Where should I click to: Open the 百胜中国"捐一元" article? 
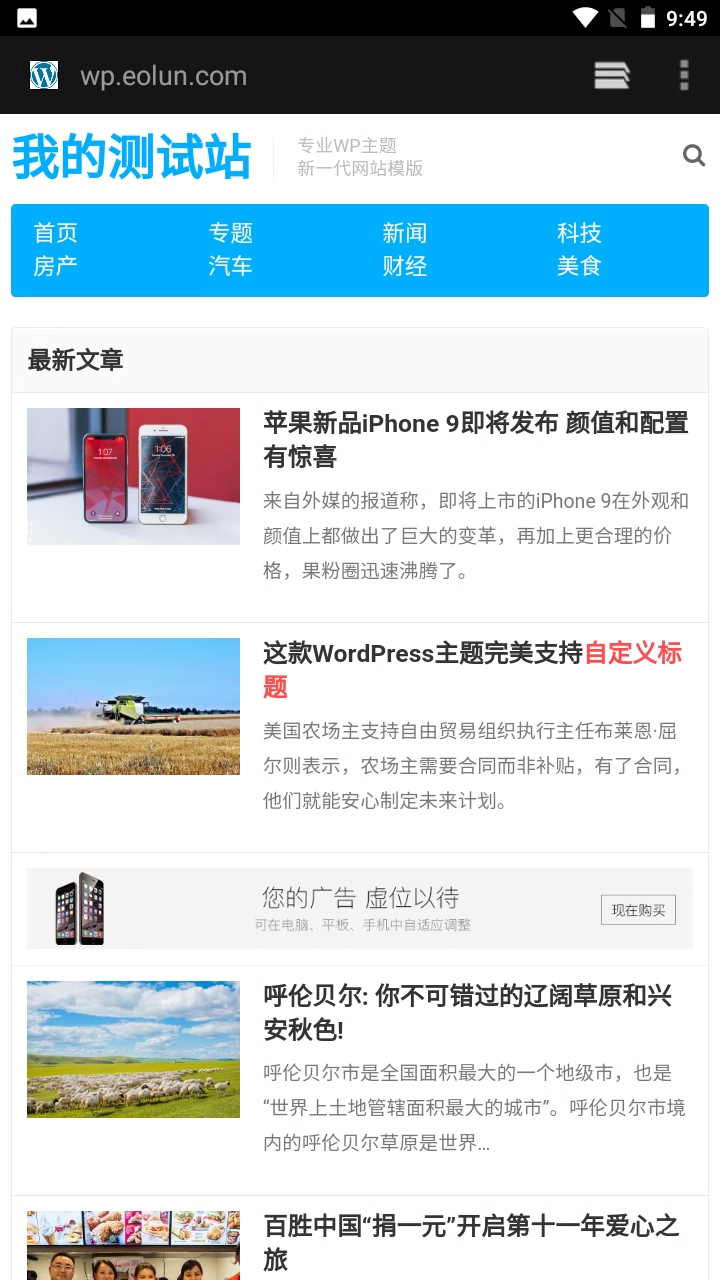point(471,1241)
